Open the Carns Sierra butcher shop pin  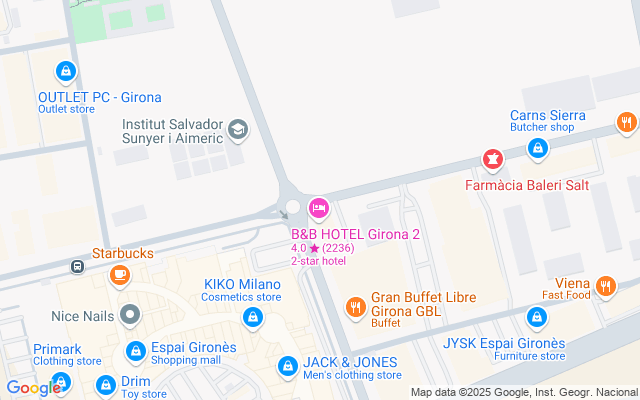(538, 149)
